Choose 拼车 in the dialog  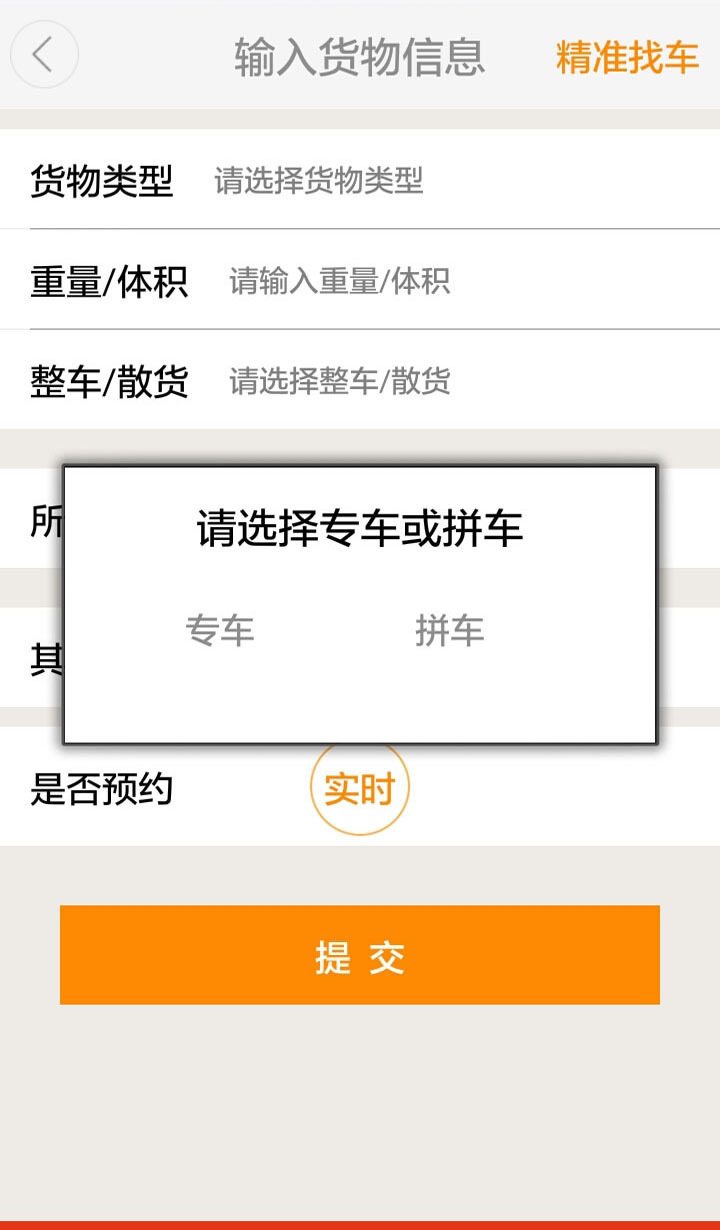point(449,631)
